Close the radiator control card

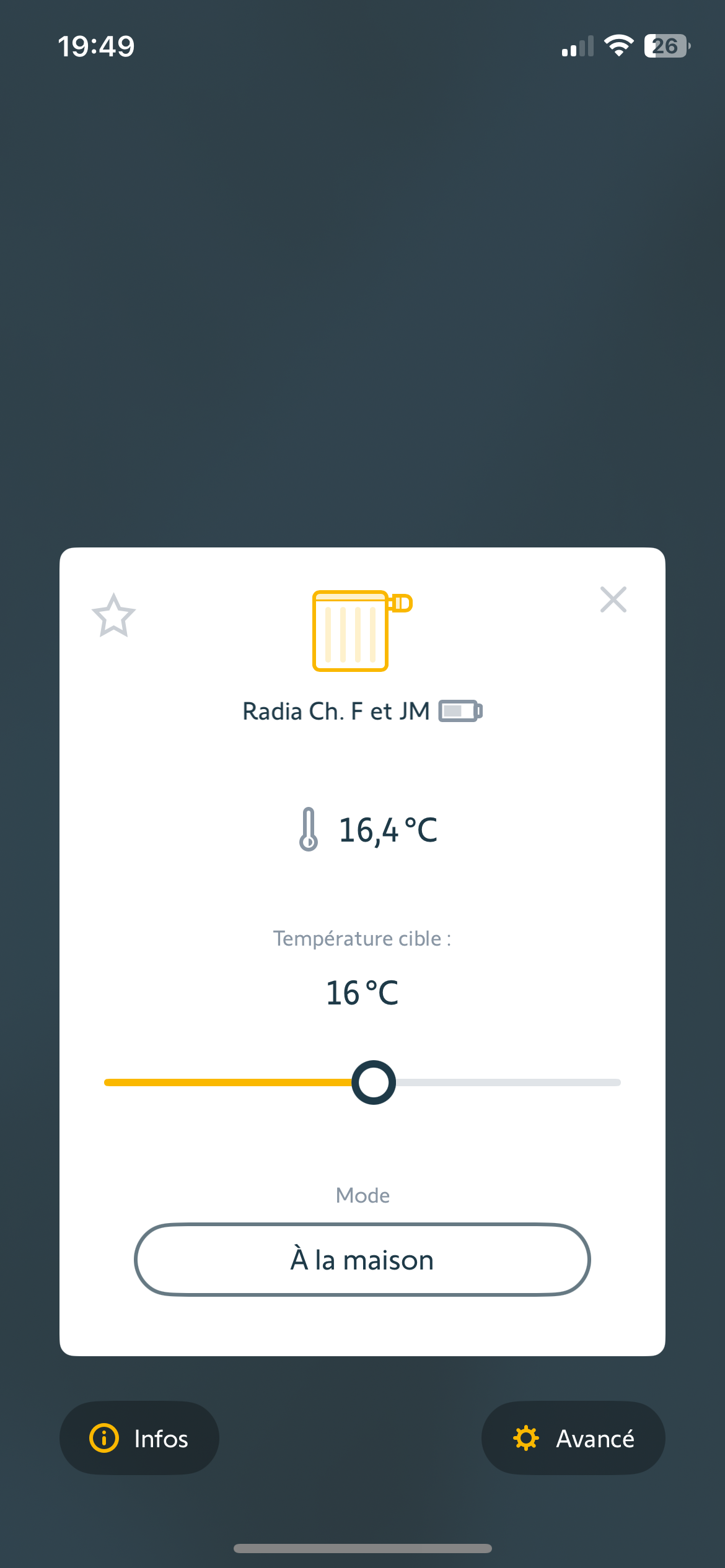click(x=613, y=599)
